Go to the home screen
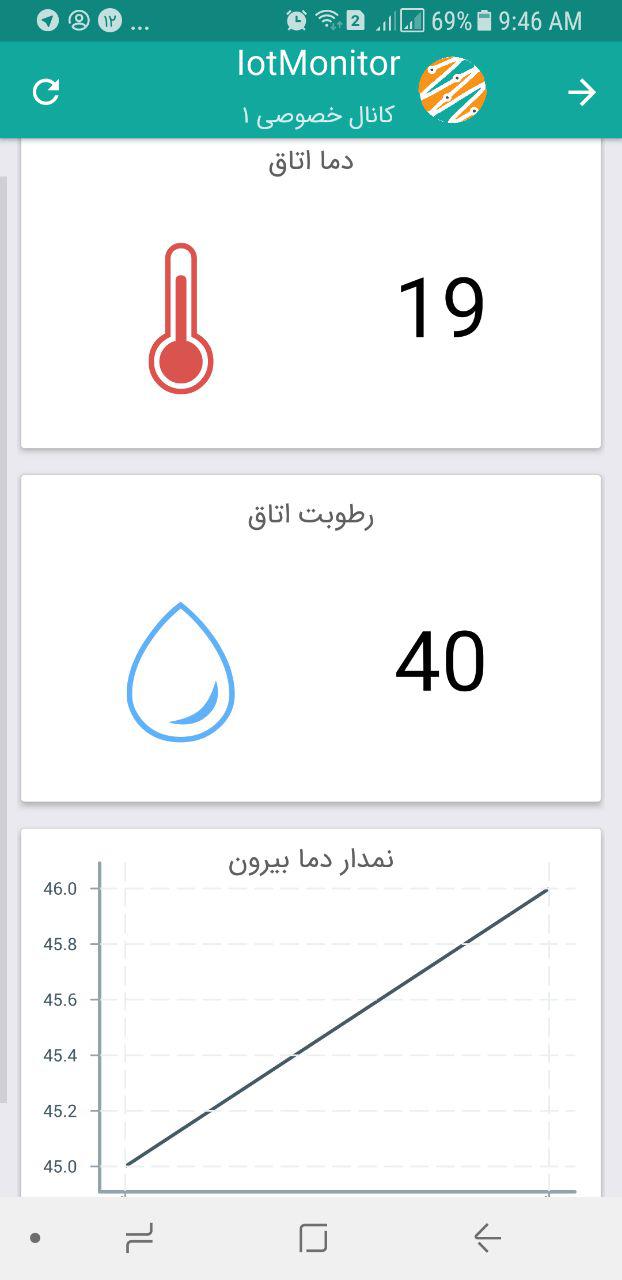622x1280 pixels. (x=313, y=1238)
